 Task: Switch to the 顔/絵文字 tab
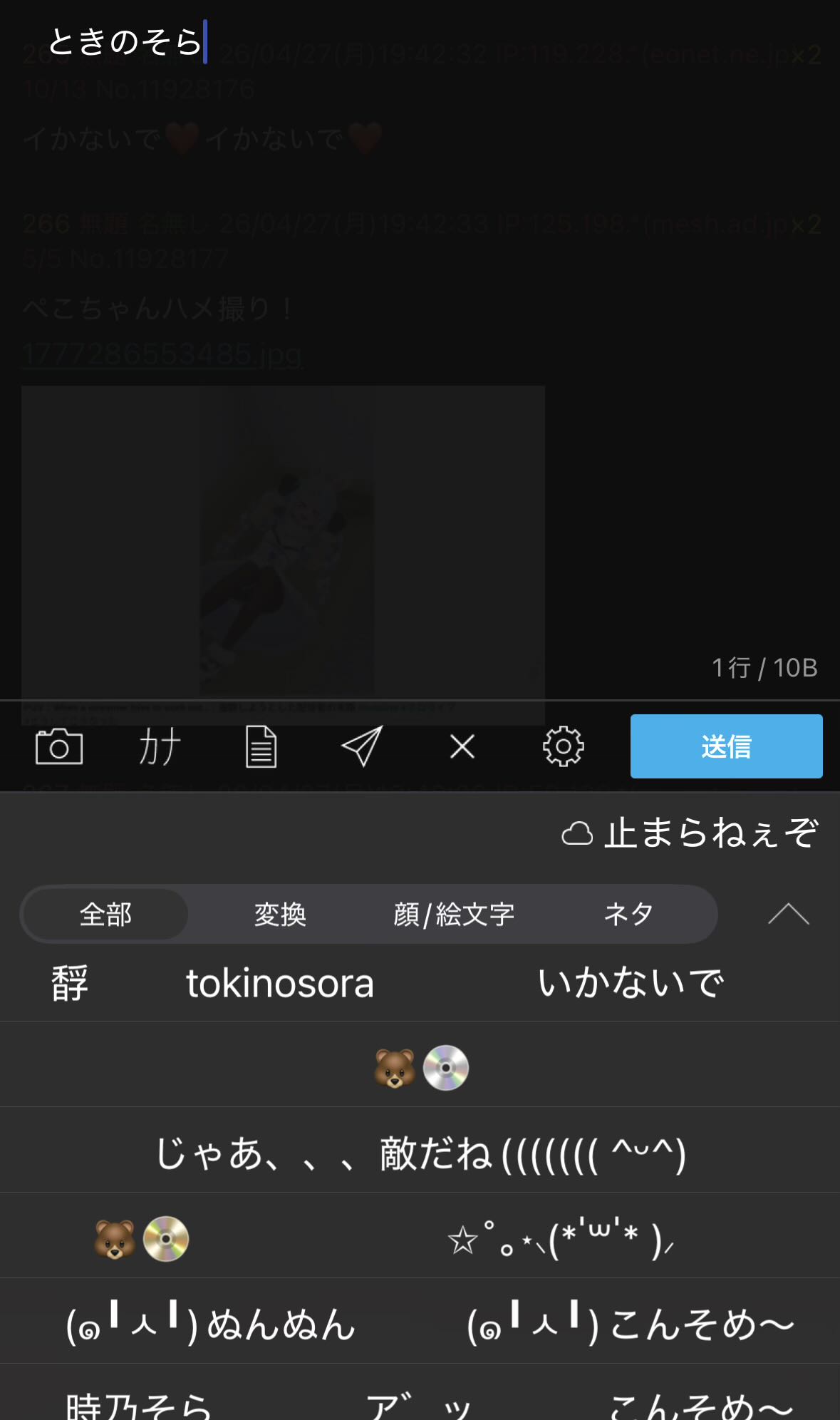pos(454,914)
